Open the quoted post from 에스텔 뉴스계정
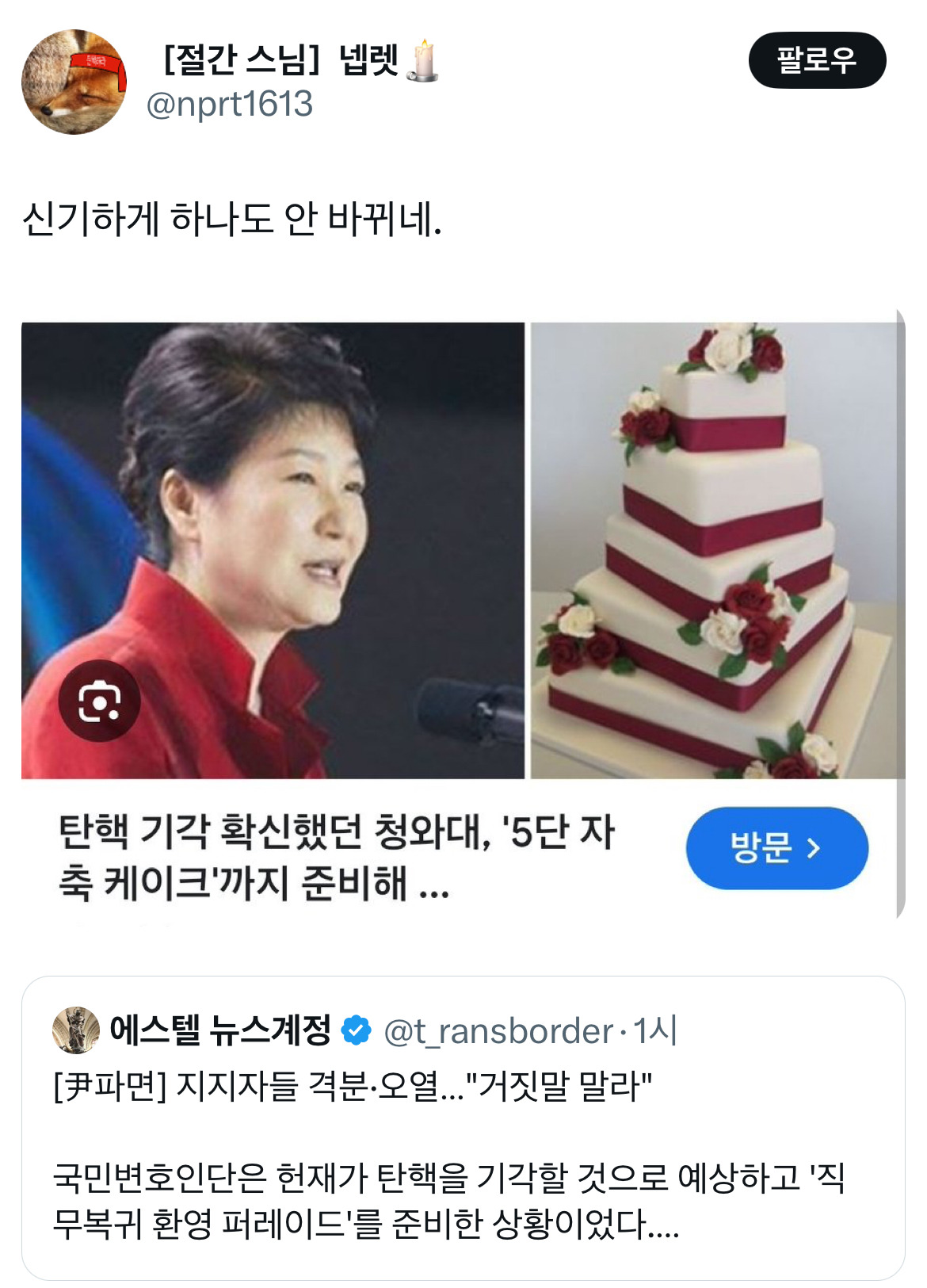The width and height of the screenshot is (927, 1288). [463, 1127]
